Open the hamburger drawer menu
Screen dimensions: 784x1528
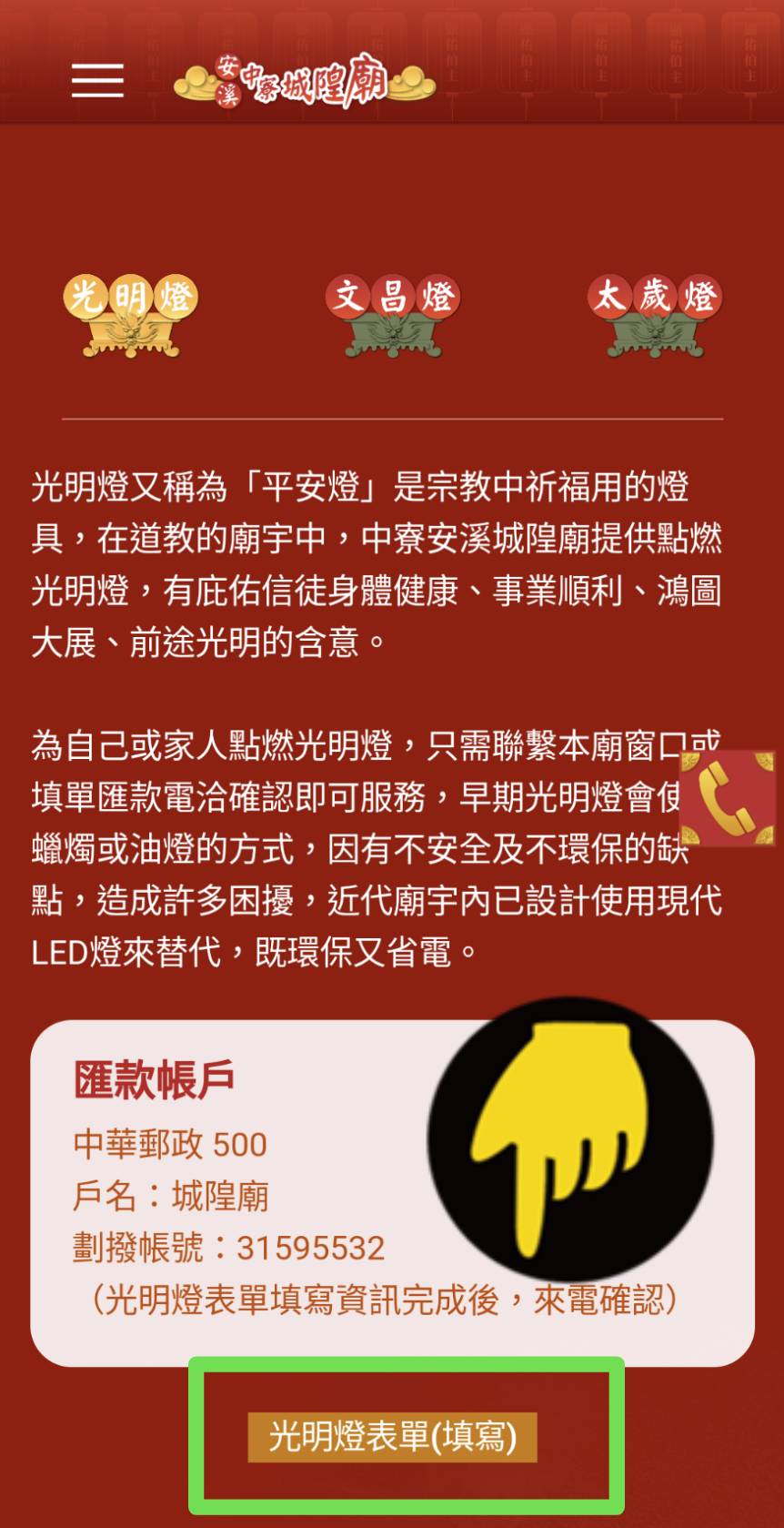tap(97, 80)
